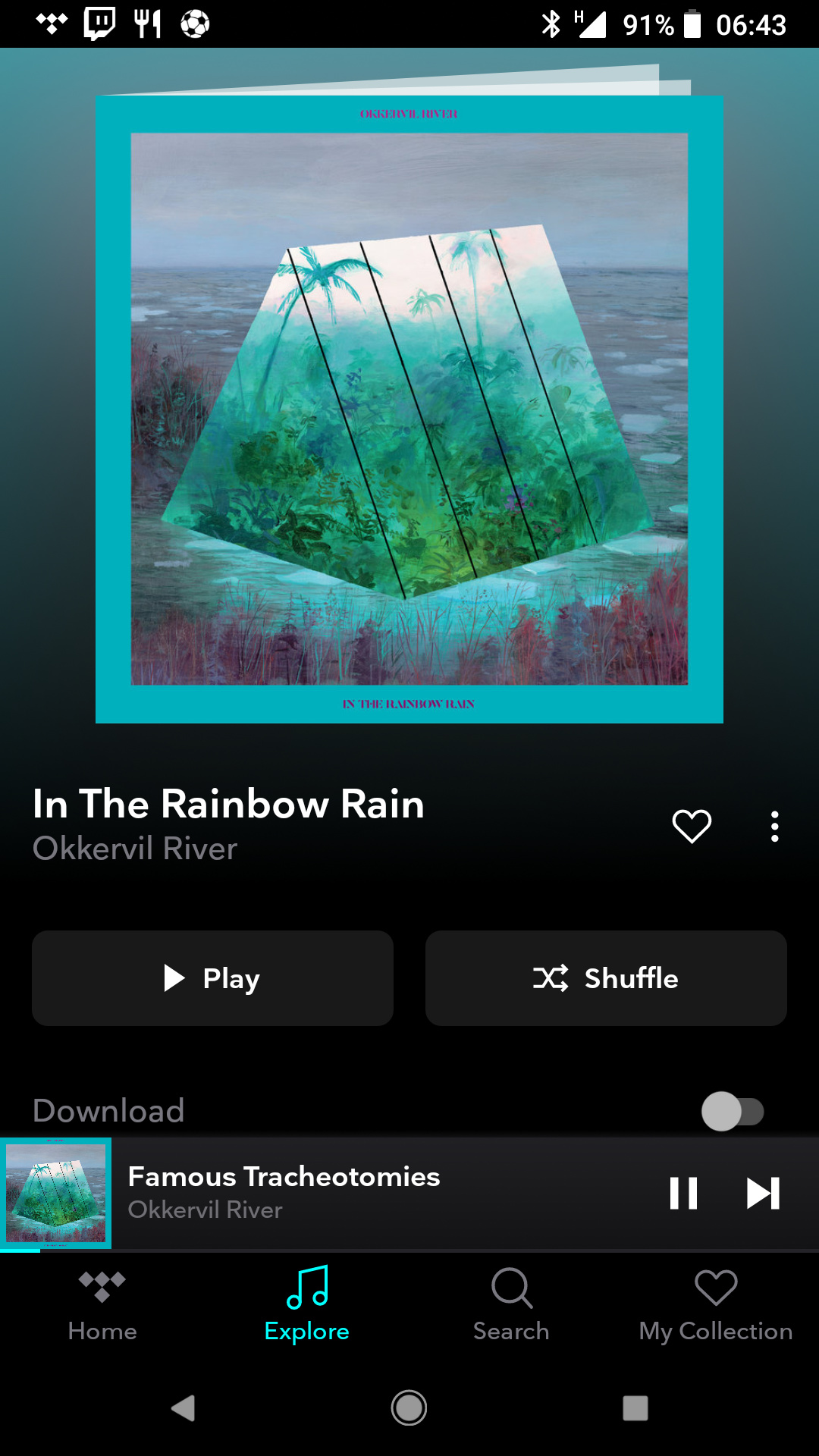The height and width of the screenshot is (1456, 819).
Task: Pause Famous Tracheotomies in the mini player
Action: point(683,1193)
